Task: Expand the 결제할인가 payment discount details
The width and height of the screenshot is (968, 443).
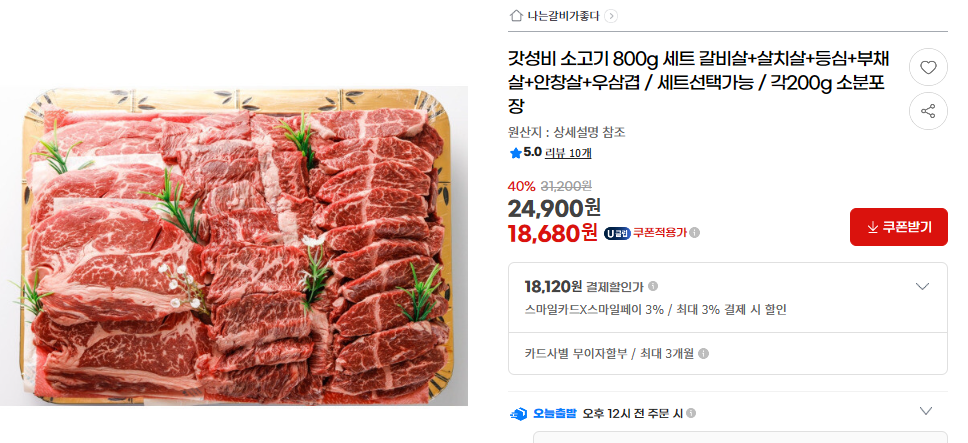Action: coord(923,286)
